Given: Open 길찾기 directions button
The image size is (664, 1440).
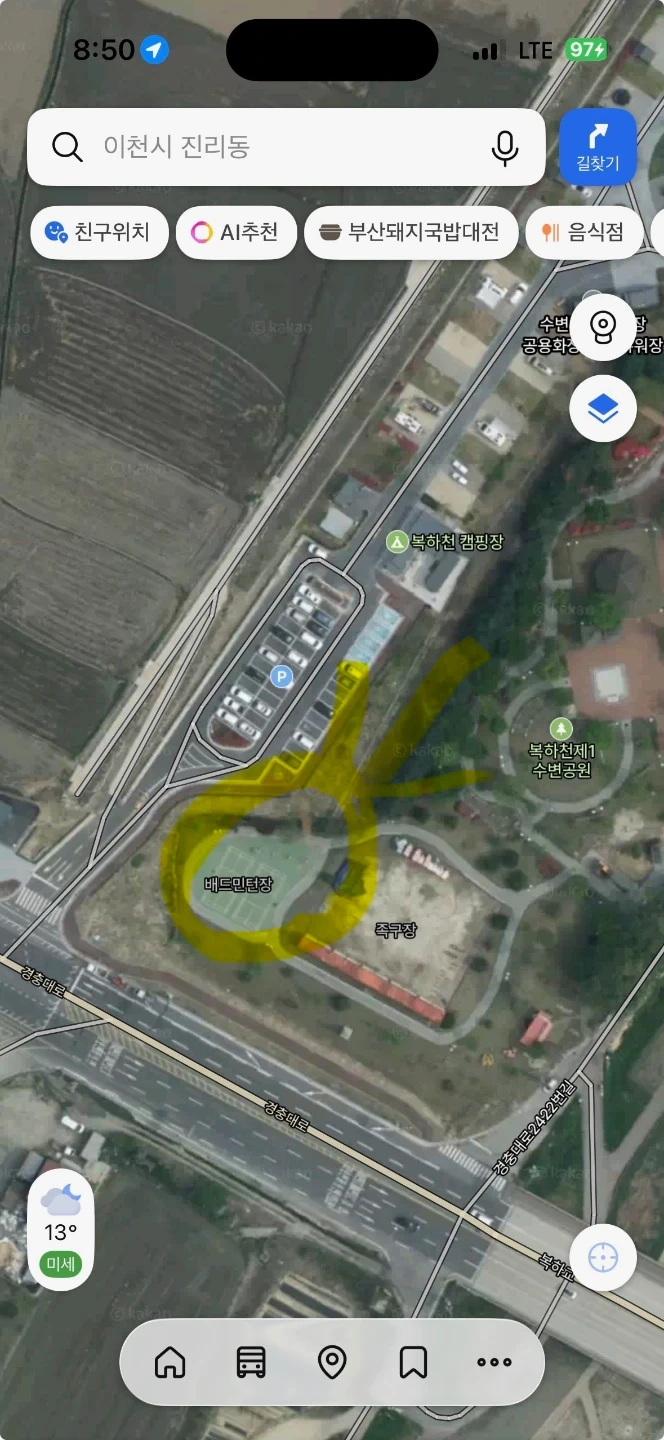Looking at the screenshot, I should pos(598,147).
